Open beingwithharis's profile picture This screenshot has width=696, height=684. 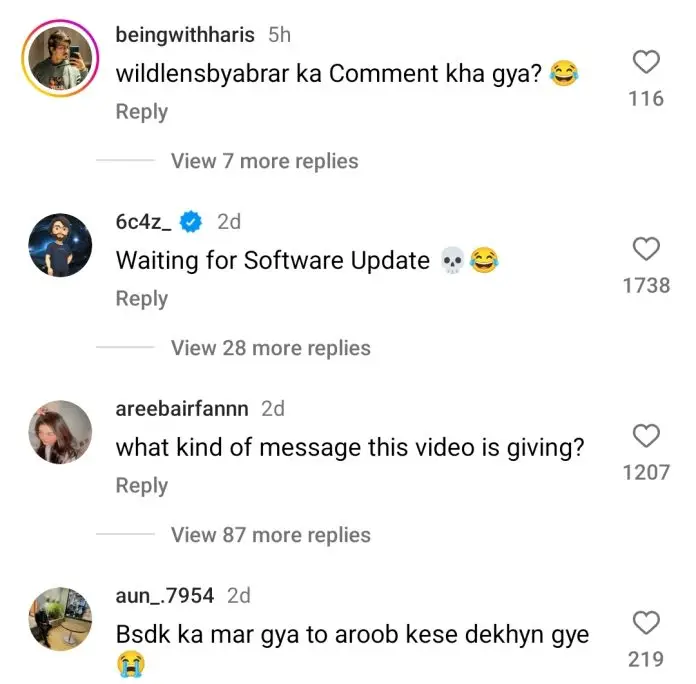[59, 59]
